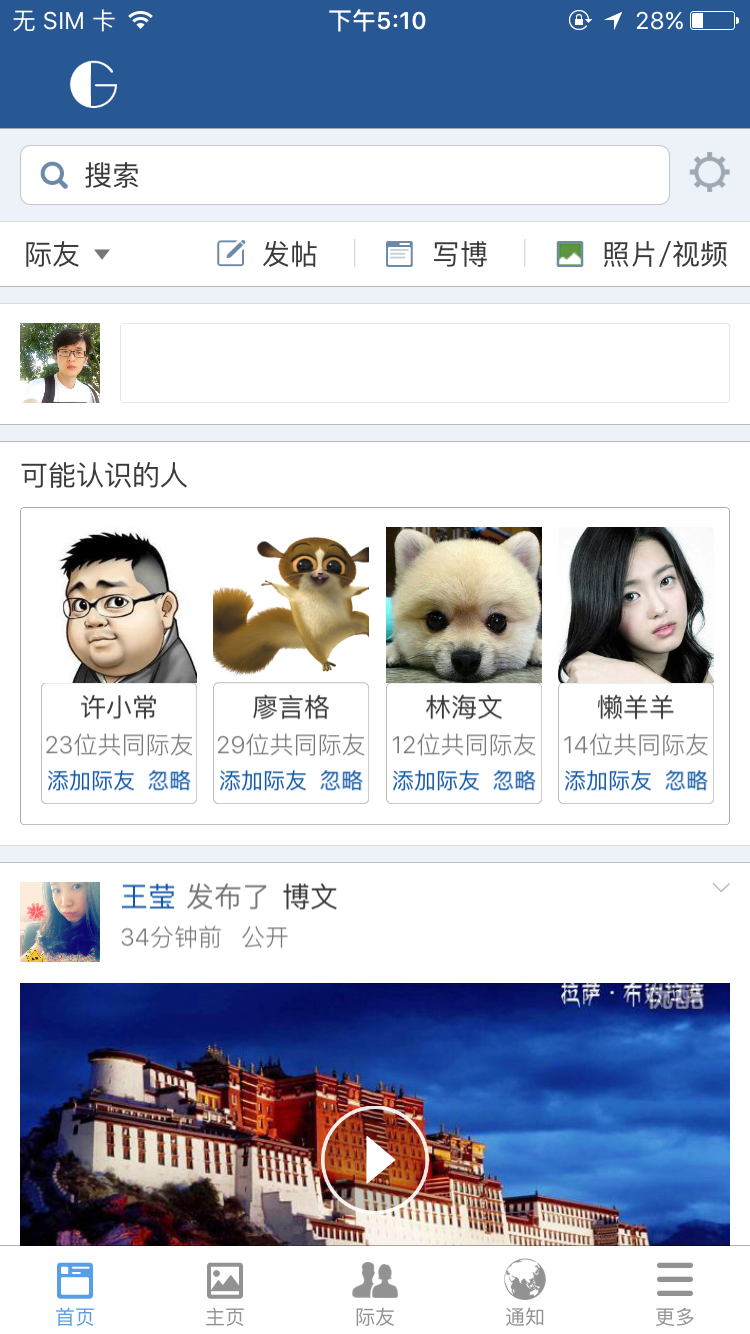Tap the 搜索 search box
This screenshot has width=750, height=1334.
(x=345, y=175)
